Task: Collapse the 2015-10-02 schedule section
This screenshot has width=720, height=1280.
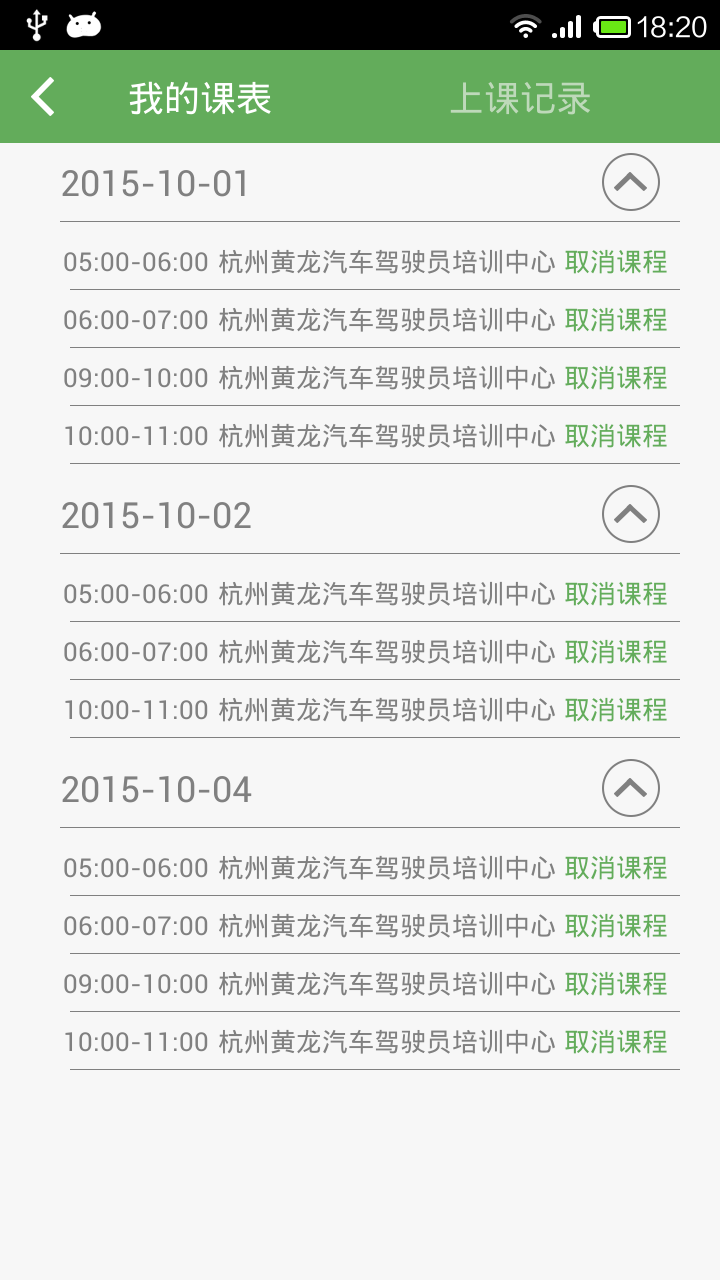Action: pos(630,514)
